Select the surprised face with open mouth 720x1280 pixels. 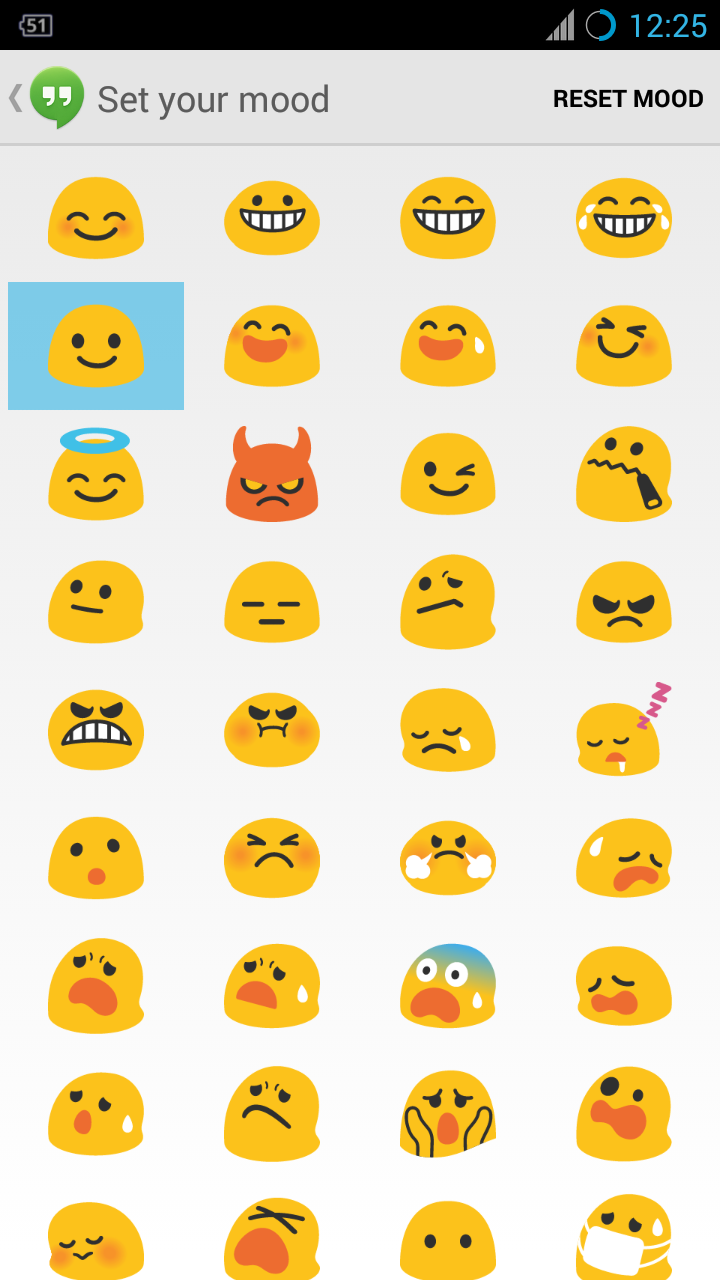96,858
